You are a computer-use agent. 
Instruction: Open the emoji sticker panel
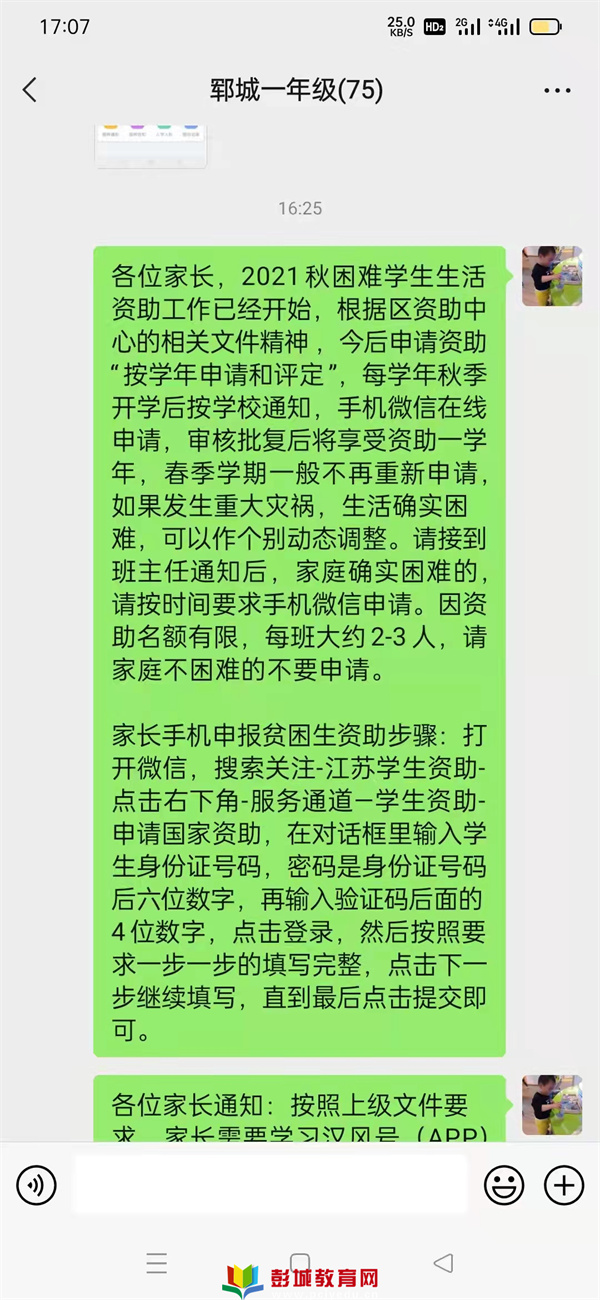(504, 1186)
